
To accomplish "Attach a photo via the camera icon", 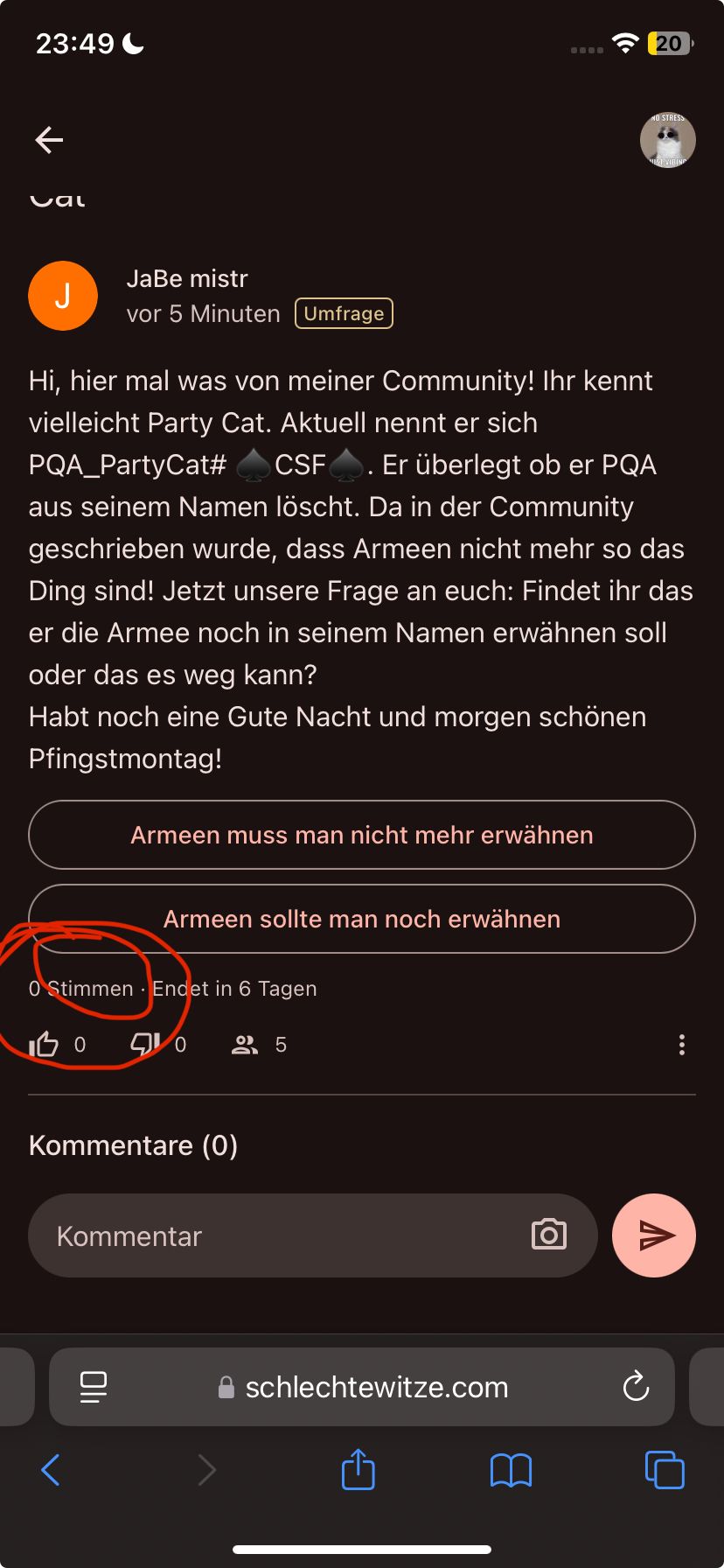I will pyautogui.click(x=549, y=1235).
